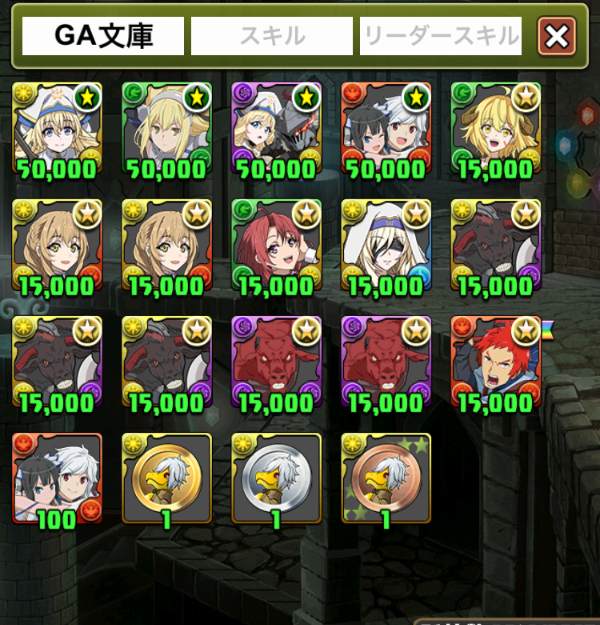Screen dimensions: 600x625
Task: Close the GA文庫 monster list dialog
Action: pyautogui.click(x=556, y=36)
